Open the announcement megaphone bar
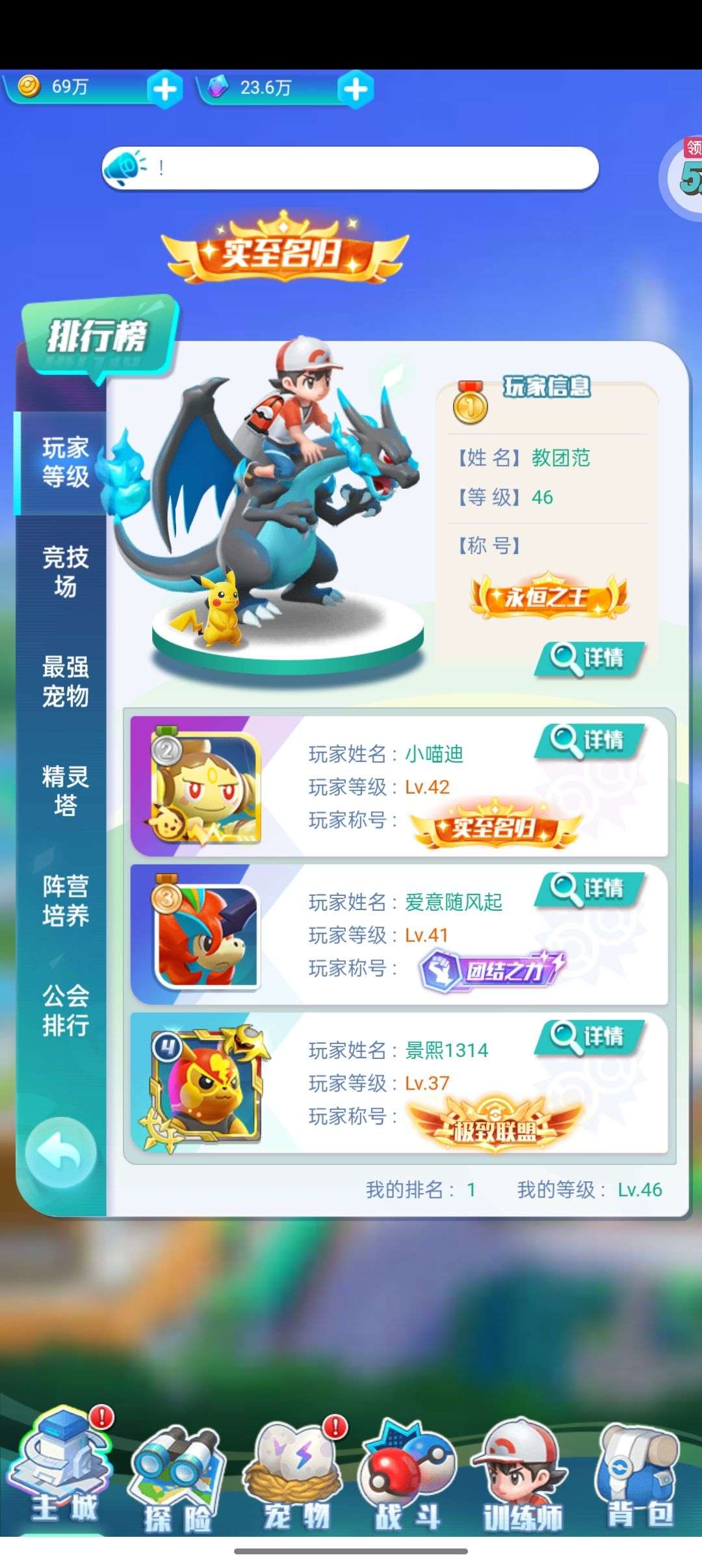 (x=350, y=168)
